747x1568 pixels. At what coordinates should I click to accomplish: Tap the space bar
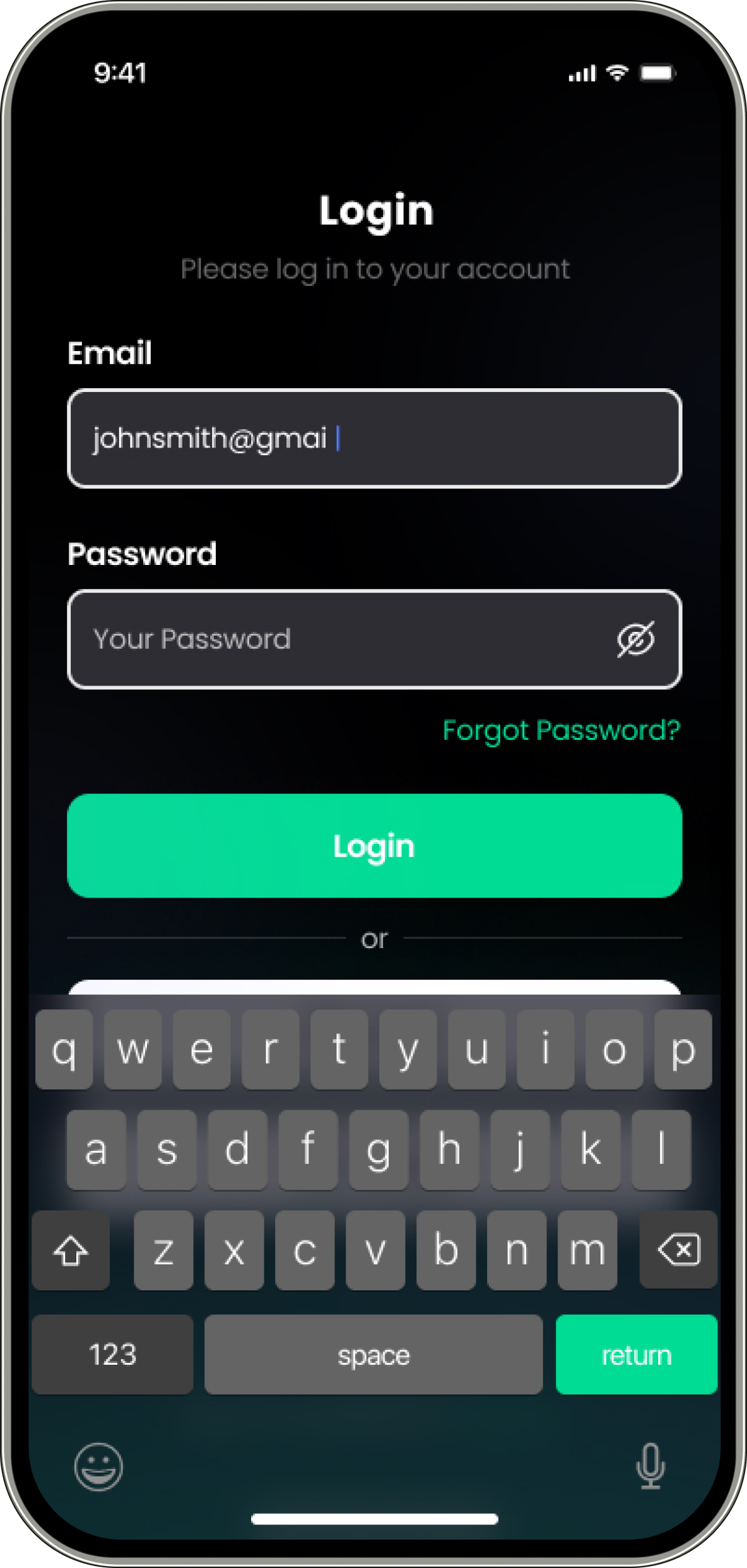(x=373, y=1354)
